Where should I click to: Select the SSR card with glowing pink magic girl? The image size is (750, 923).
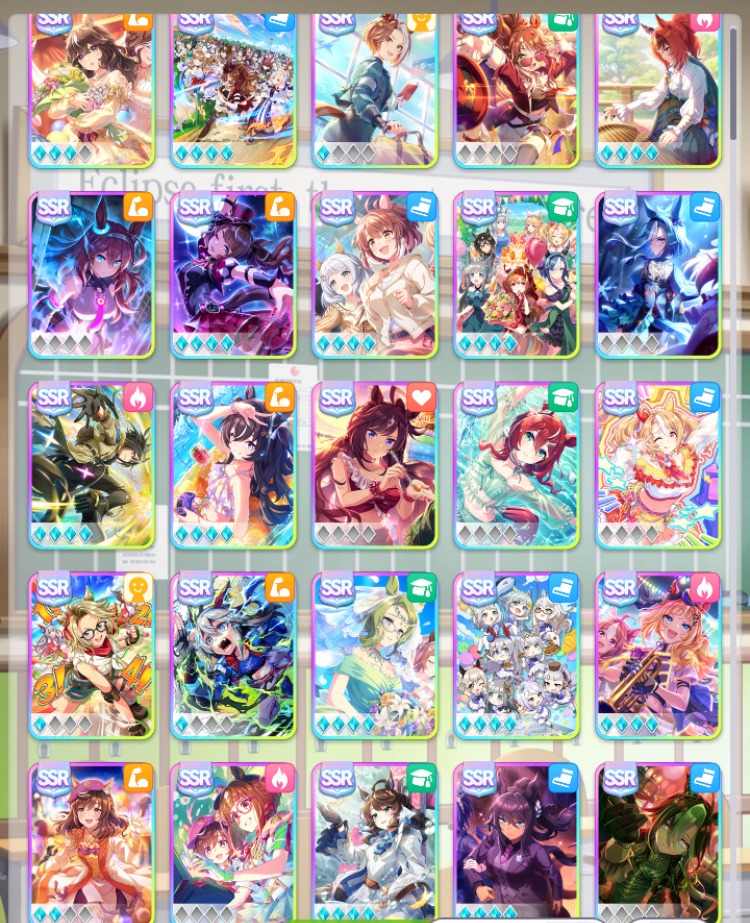[92, 275]
